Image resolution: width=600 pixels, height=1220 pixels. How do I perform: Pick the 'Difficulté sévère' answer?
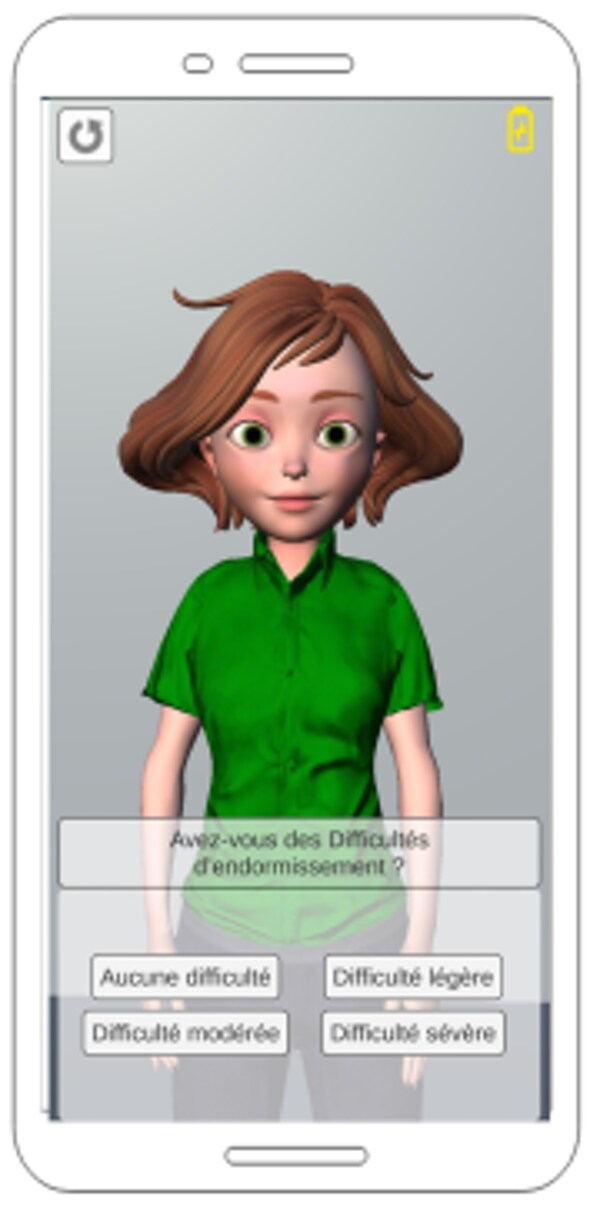click(x=413, y=1033)
